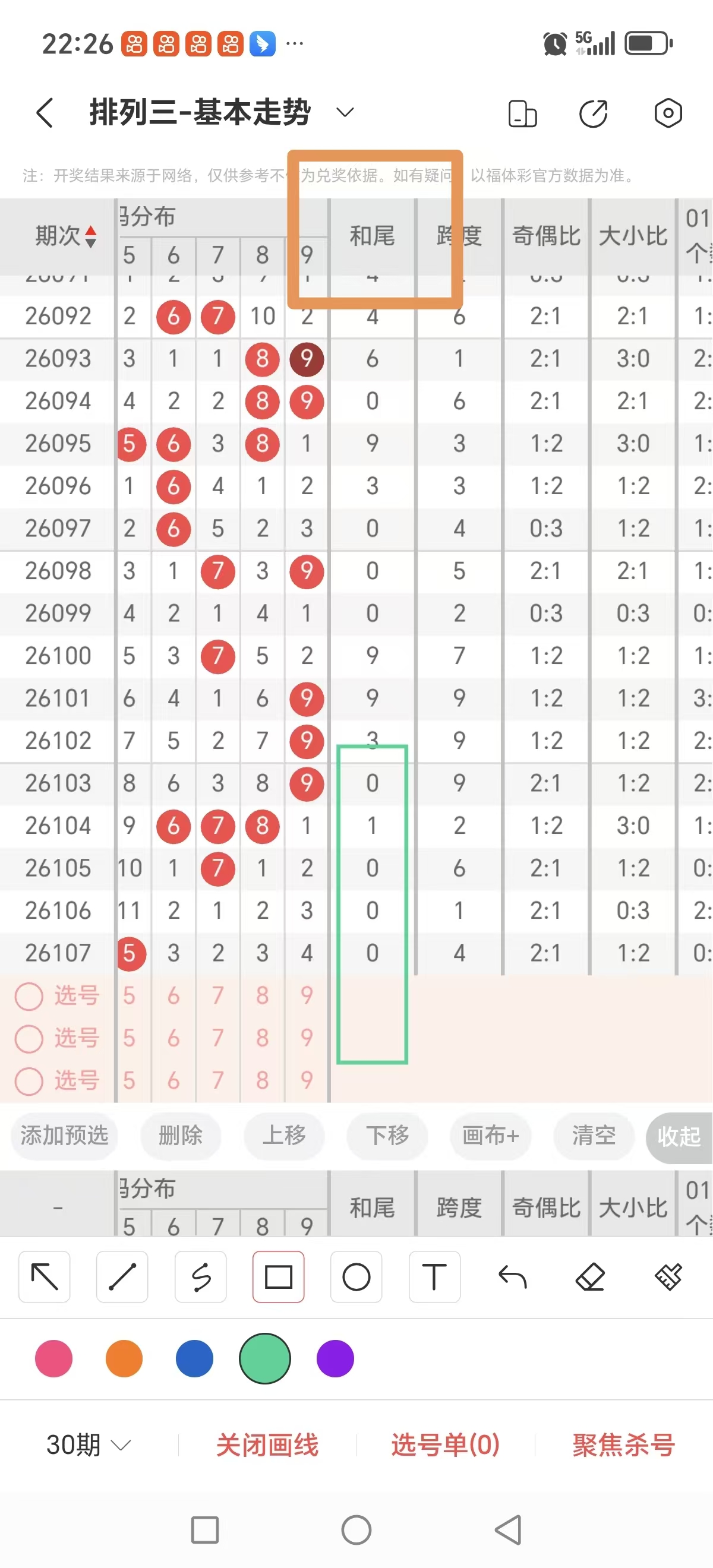713x1568 pixels.
Task: Tap 下移 to move selection down
Action: pyautogui.click(x=387, y=1135)
